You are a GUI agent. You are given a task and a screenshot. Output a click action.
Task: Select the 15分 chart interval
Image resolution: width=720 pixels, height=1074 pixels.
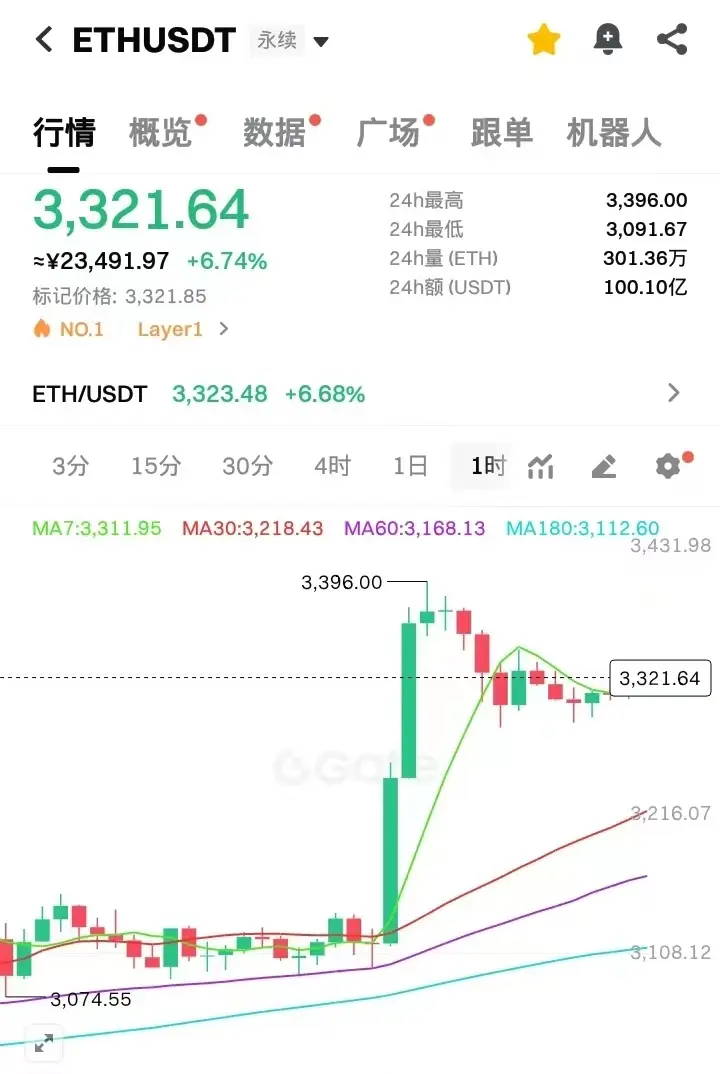(156, 466)
